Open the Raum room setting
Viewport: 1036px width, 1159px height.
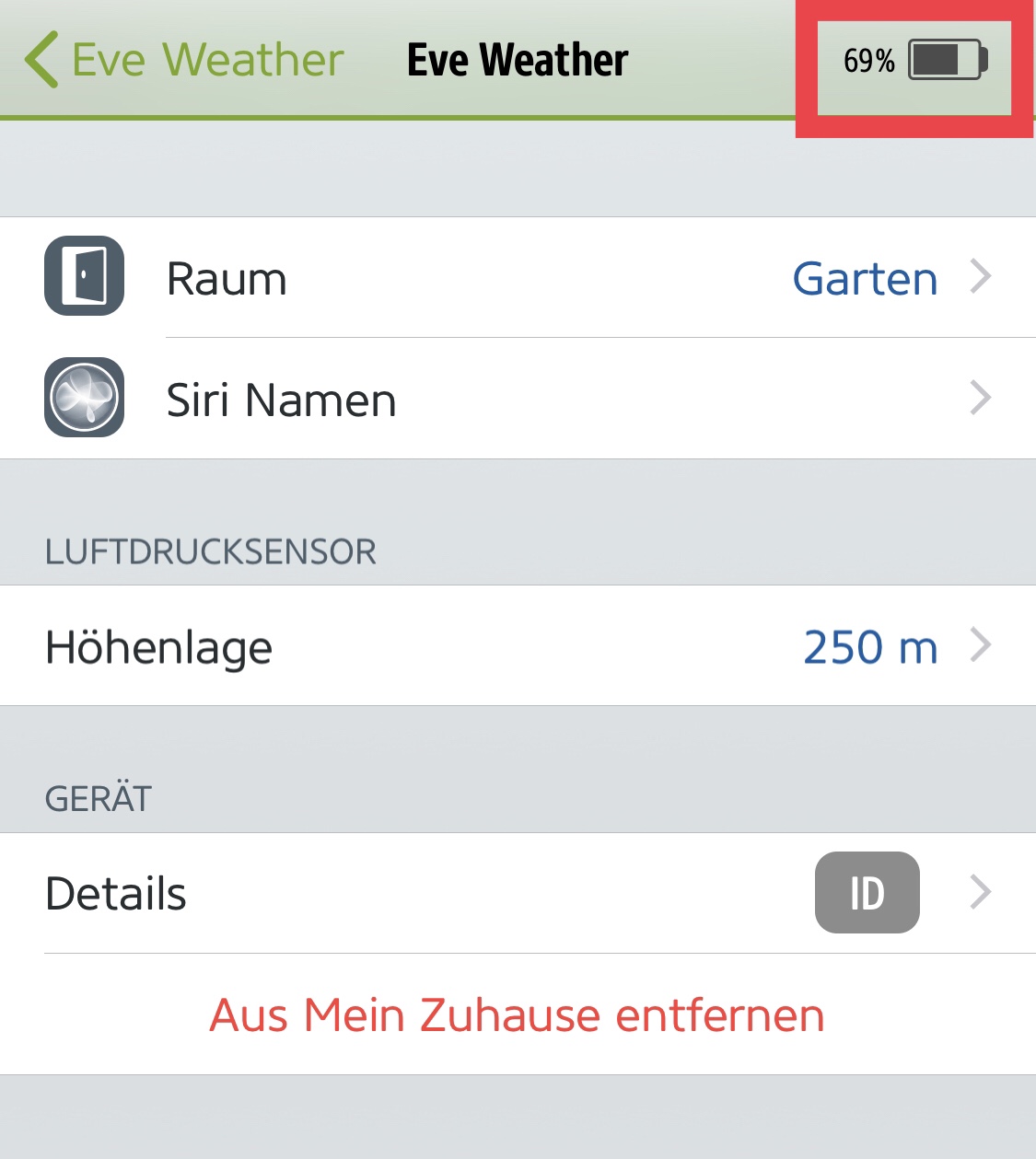[518, 278]
